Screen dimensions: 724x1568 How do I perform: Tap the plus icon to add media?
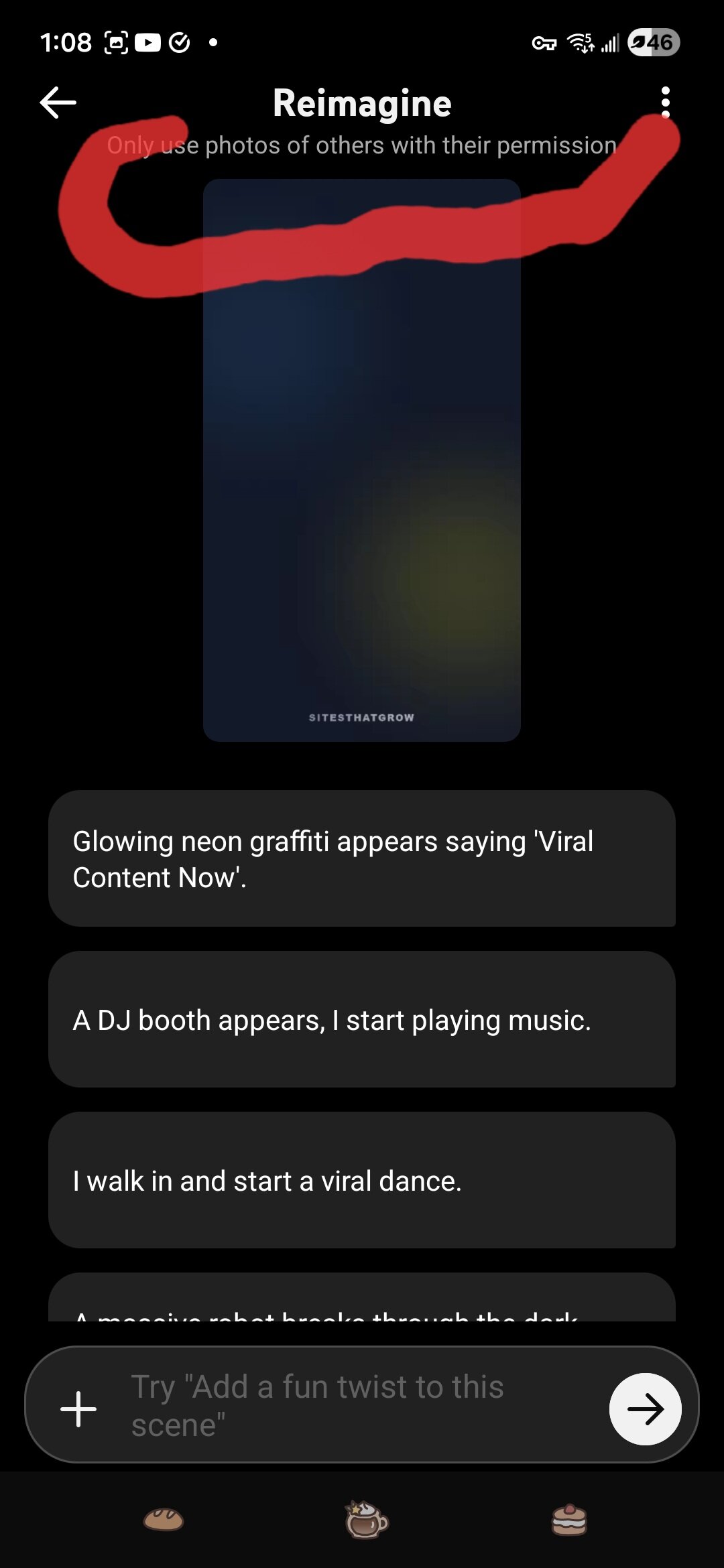point(78,1409)
